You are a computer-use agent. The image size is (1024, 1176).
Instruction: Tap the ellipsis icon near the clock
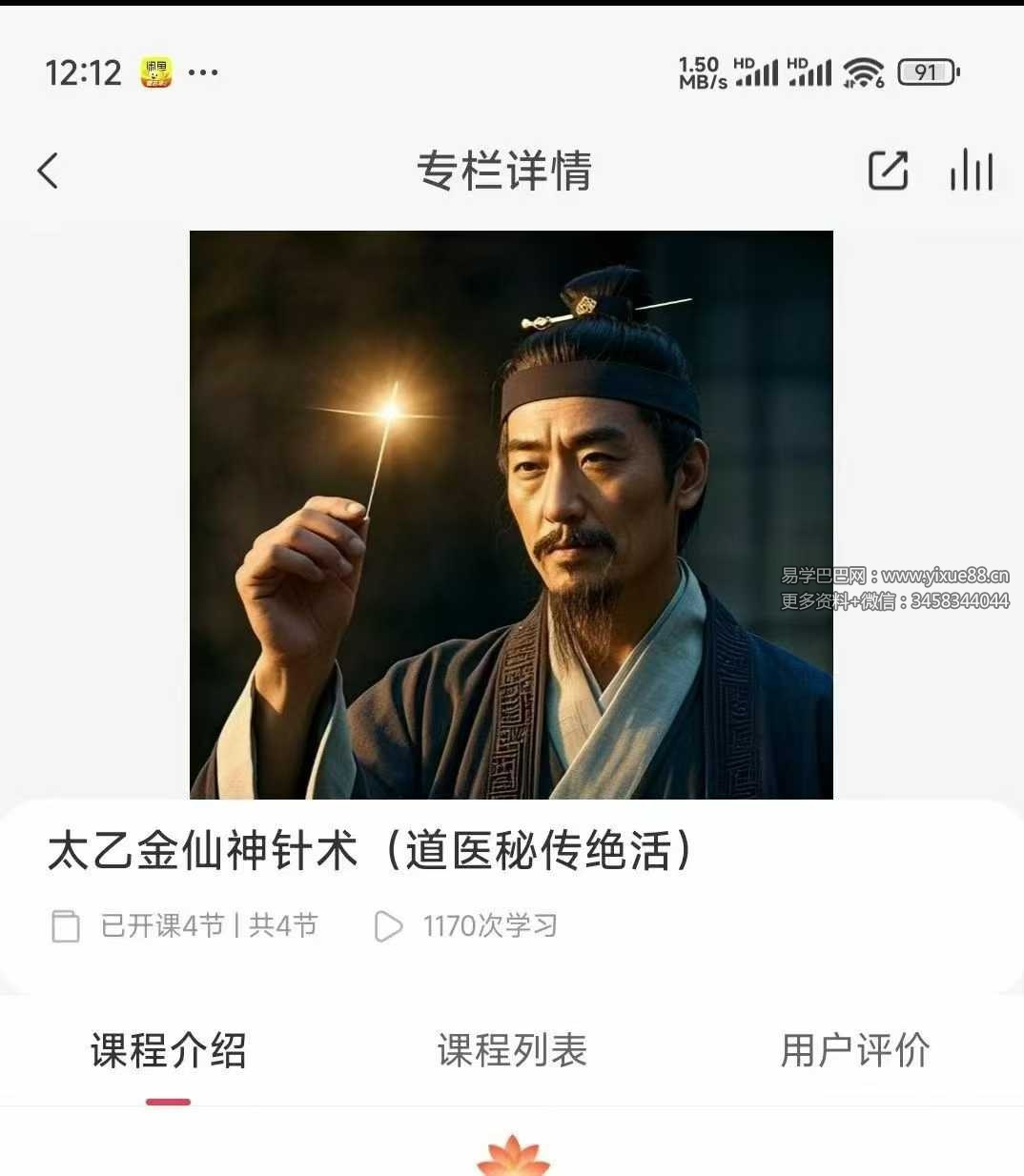(x=203, y=71)
